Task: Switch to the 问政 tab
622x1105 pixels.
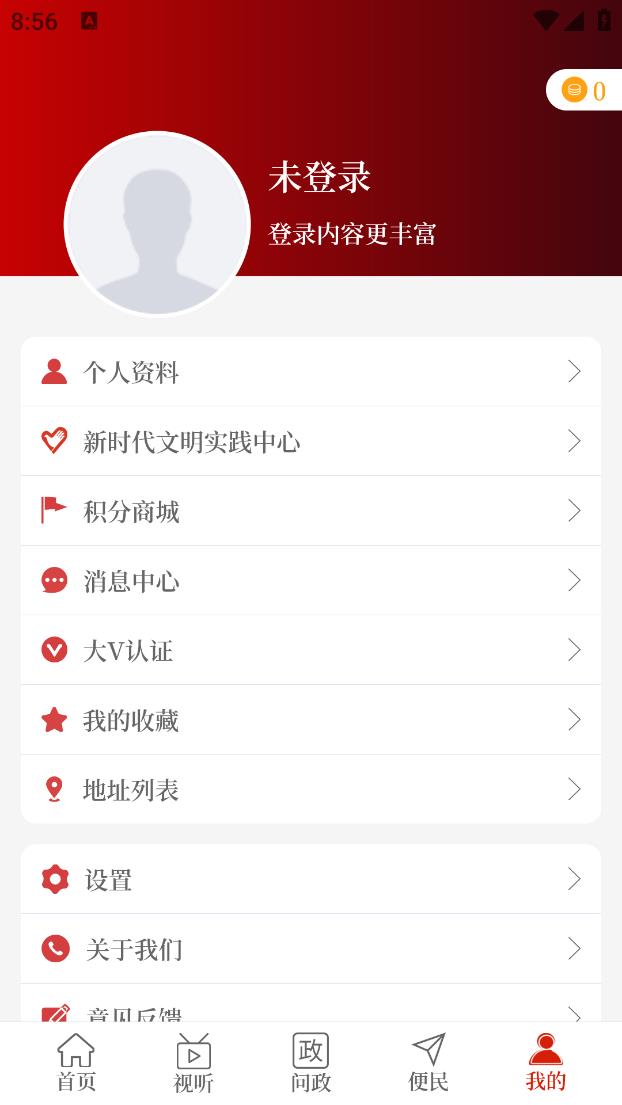Action: pos(311,1063)
